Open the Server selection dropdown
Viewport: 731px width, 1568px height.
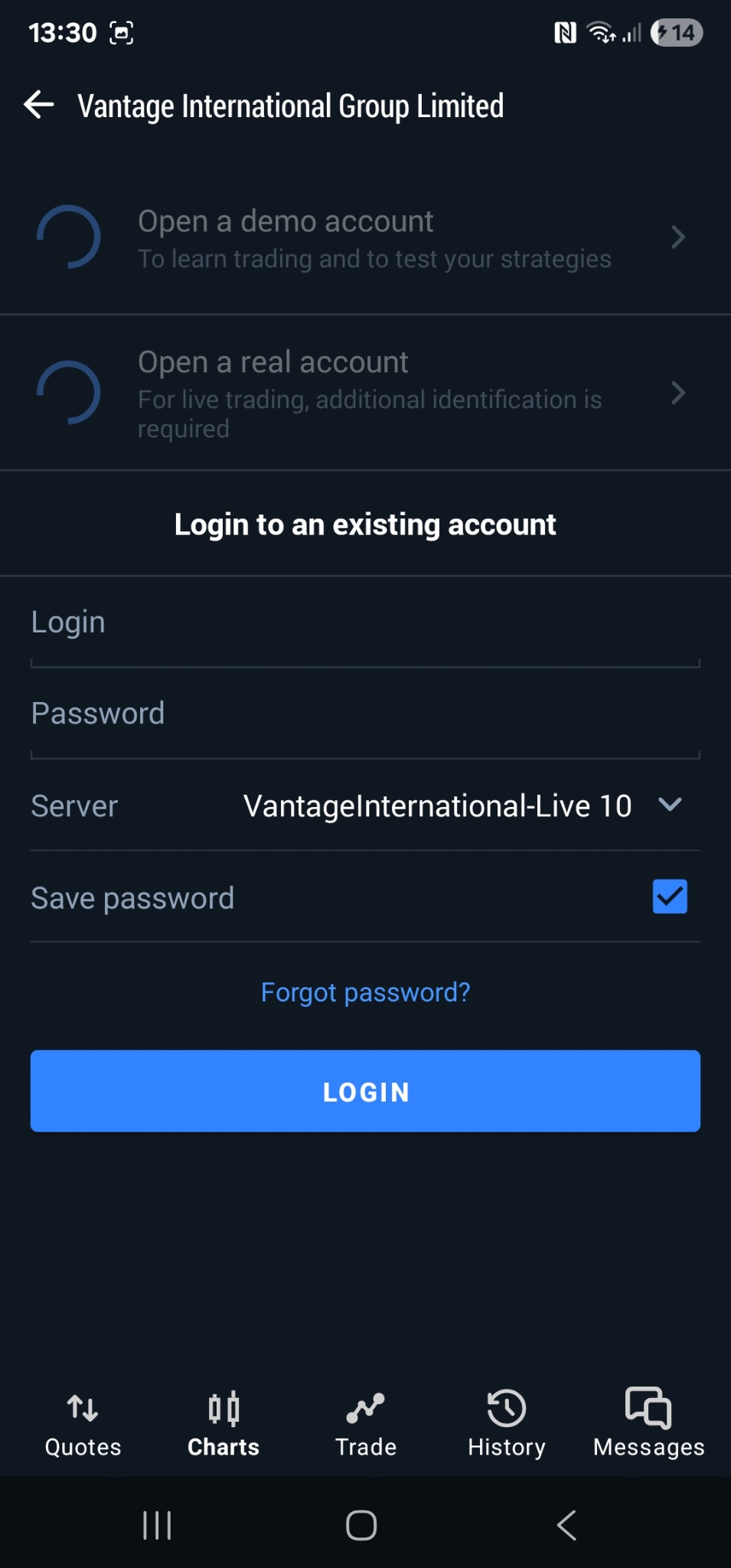pyautogui.click(x=670, y=805)
